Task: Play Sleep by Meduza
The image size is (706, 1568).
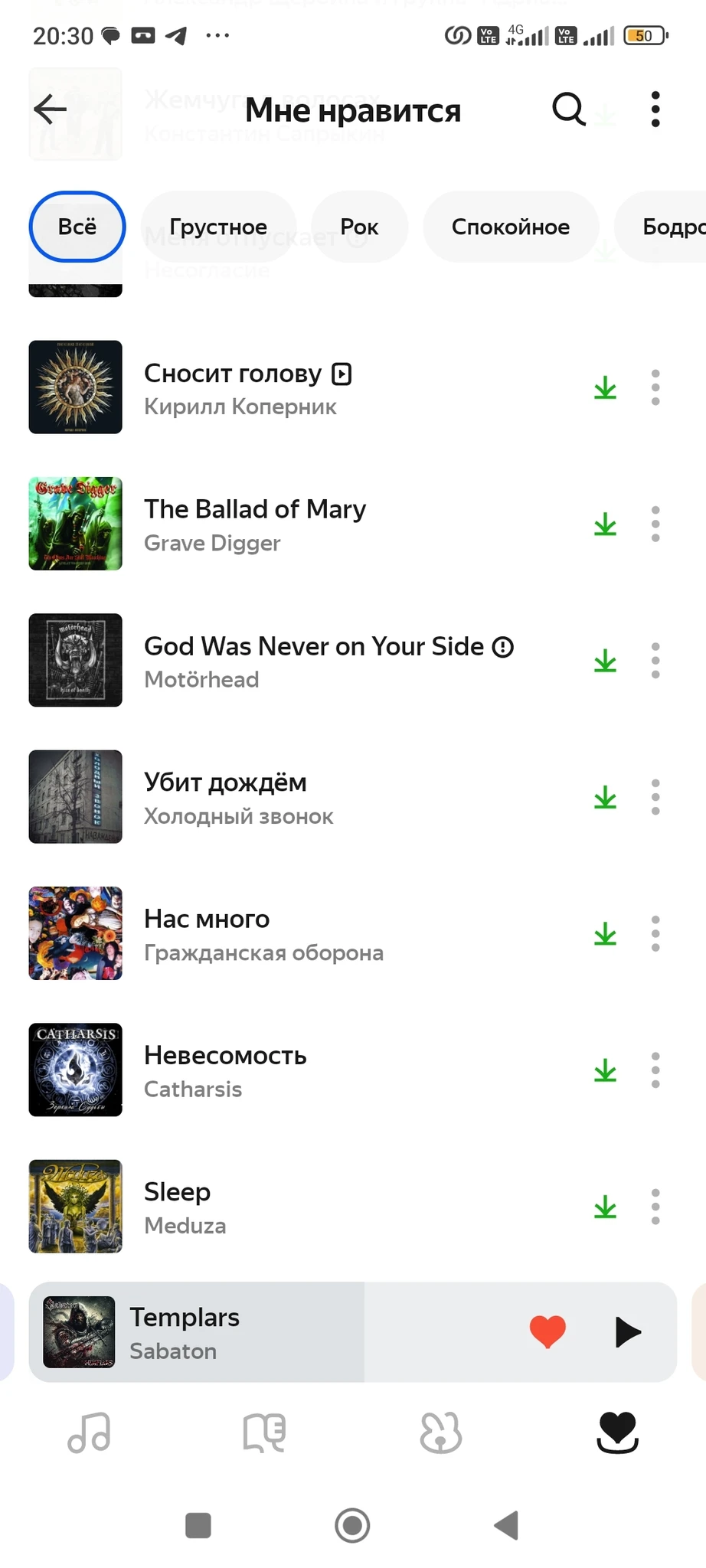Action: tap(306, 1207)
